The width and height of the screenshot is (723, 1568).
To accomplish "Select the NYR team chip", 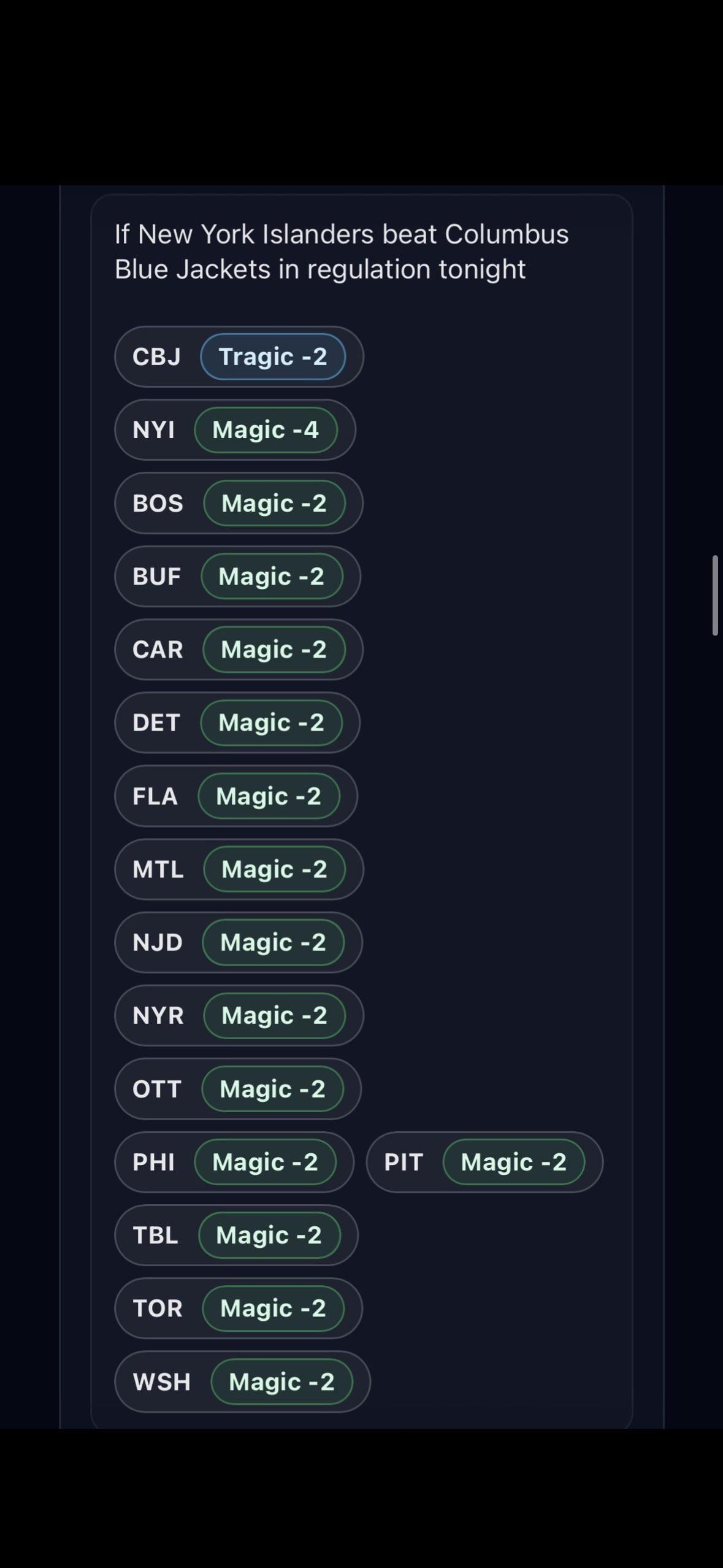I will [239, 1015].
